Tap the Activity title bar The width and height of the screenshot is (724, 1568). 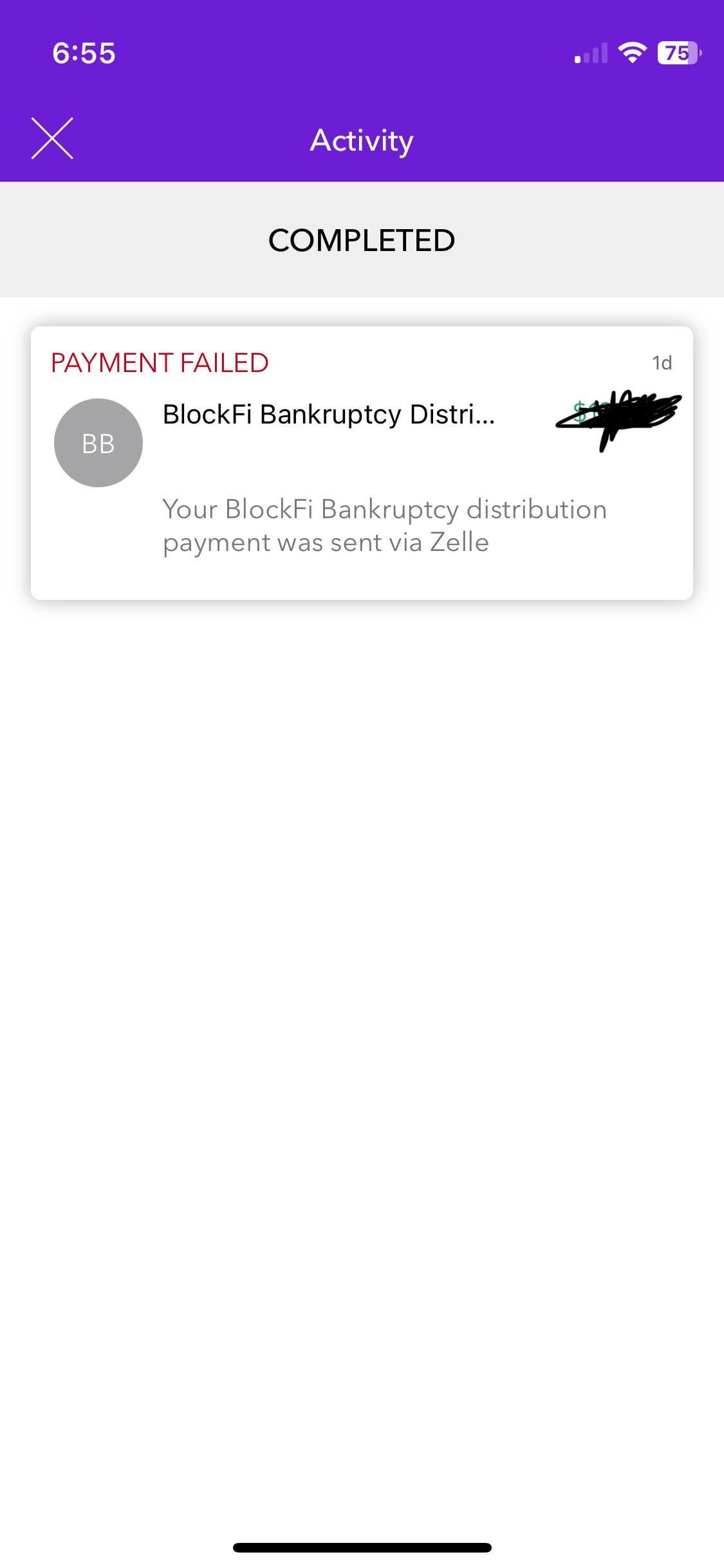click(362, 140)
